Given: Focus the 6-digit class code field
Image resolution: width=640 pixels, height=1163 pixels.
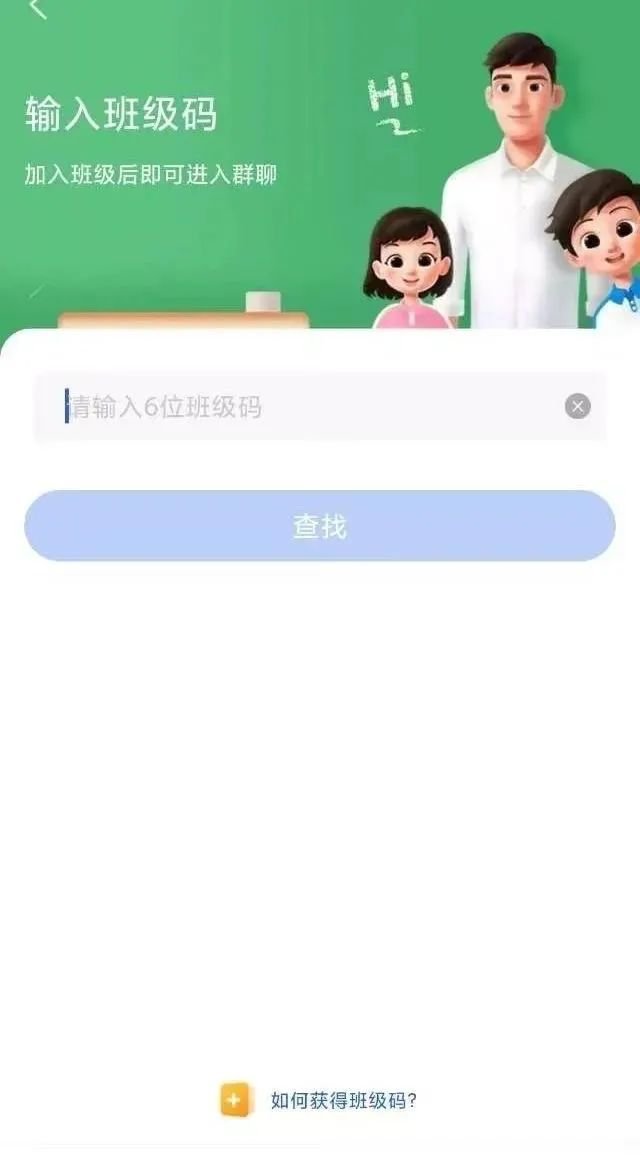Looking at the screenshot, I should (300, 407).
